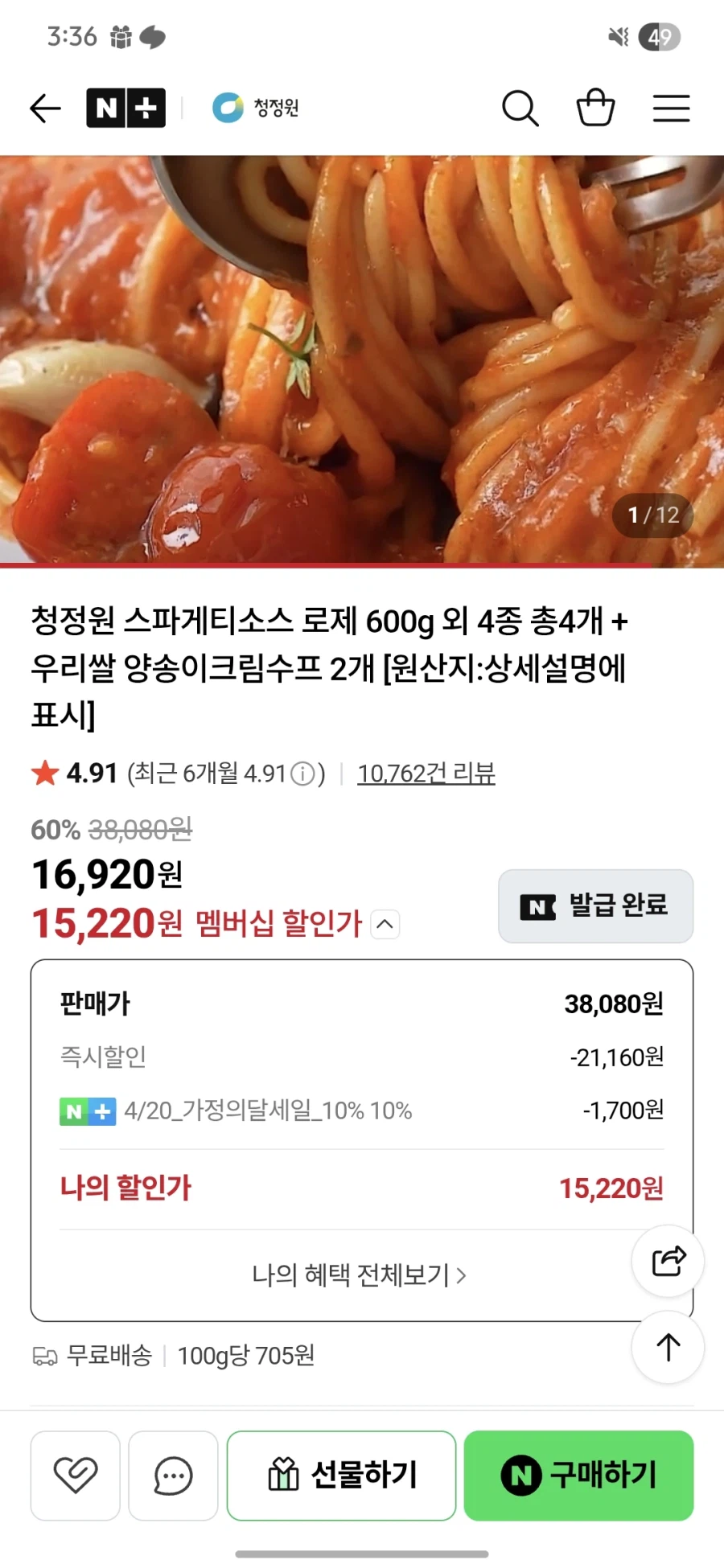Viewport: 724px width, 1568px height.
Task: Tap the 발급 완료 button
Action: point(595,906)
